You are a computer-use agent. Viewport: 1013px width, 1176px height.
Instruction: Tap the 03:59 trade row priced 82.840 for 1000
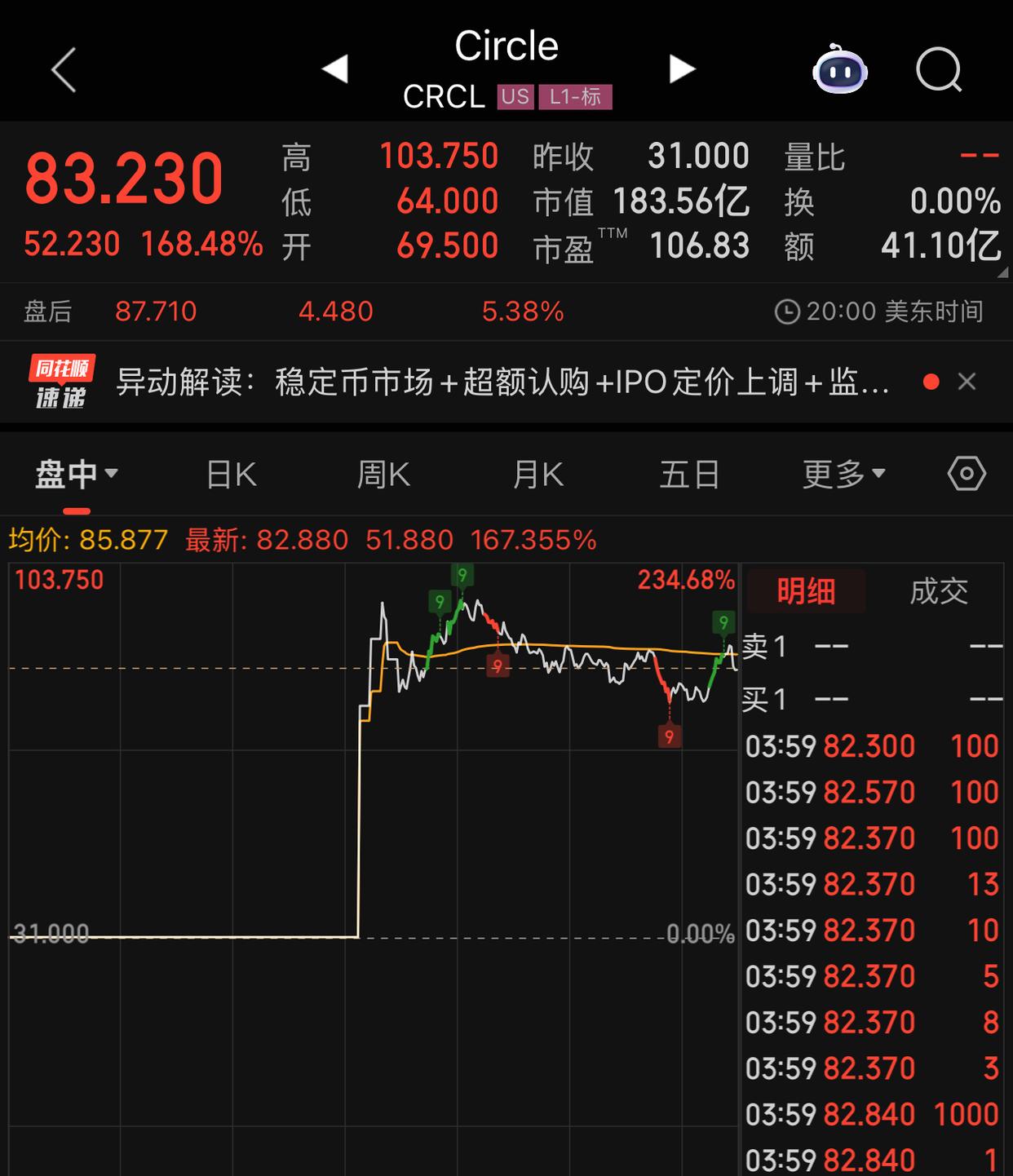point(873,1114)
